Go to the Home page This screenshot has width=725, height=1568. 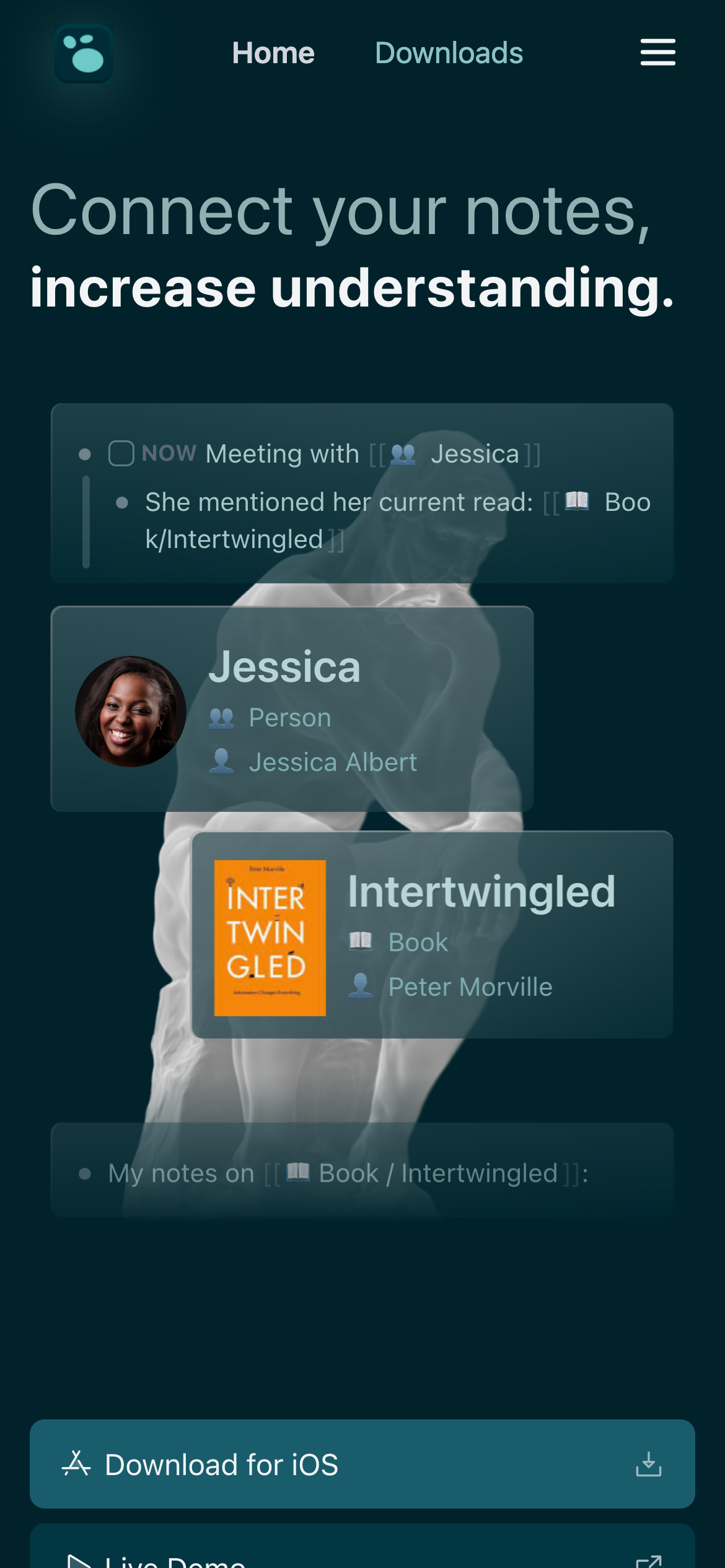273,53
